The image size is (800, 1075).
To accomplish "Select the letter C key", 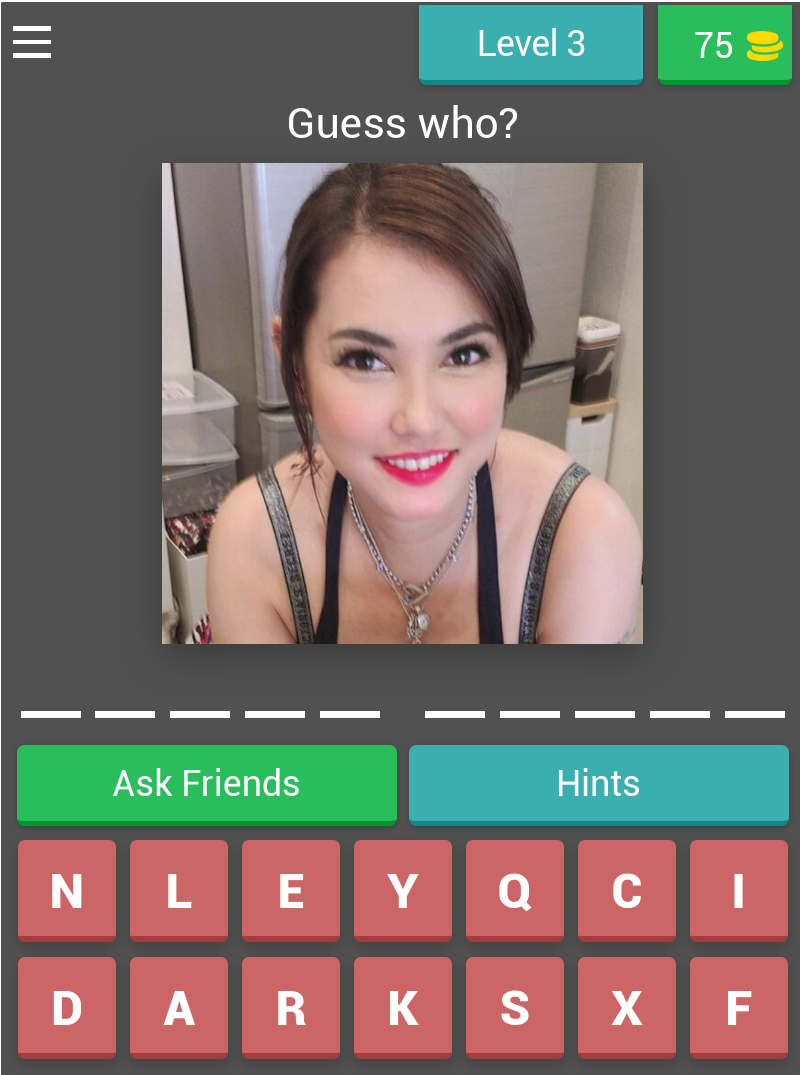I will [x=626, y=889].
